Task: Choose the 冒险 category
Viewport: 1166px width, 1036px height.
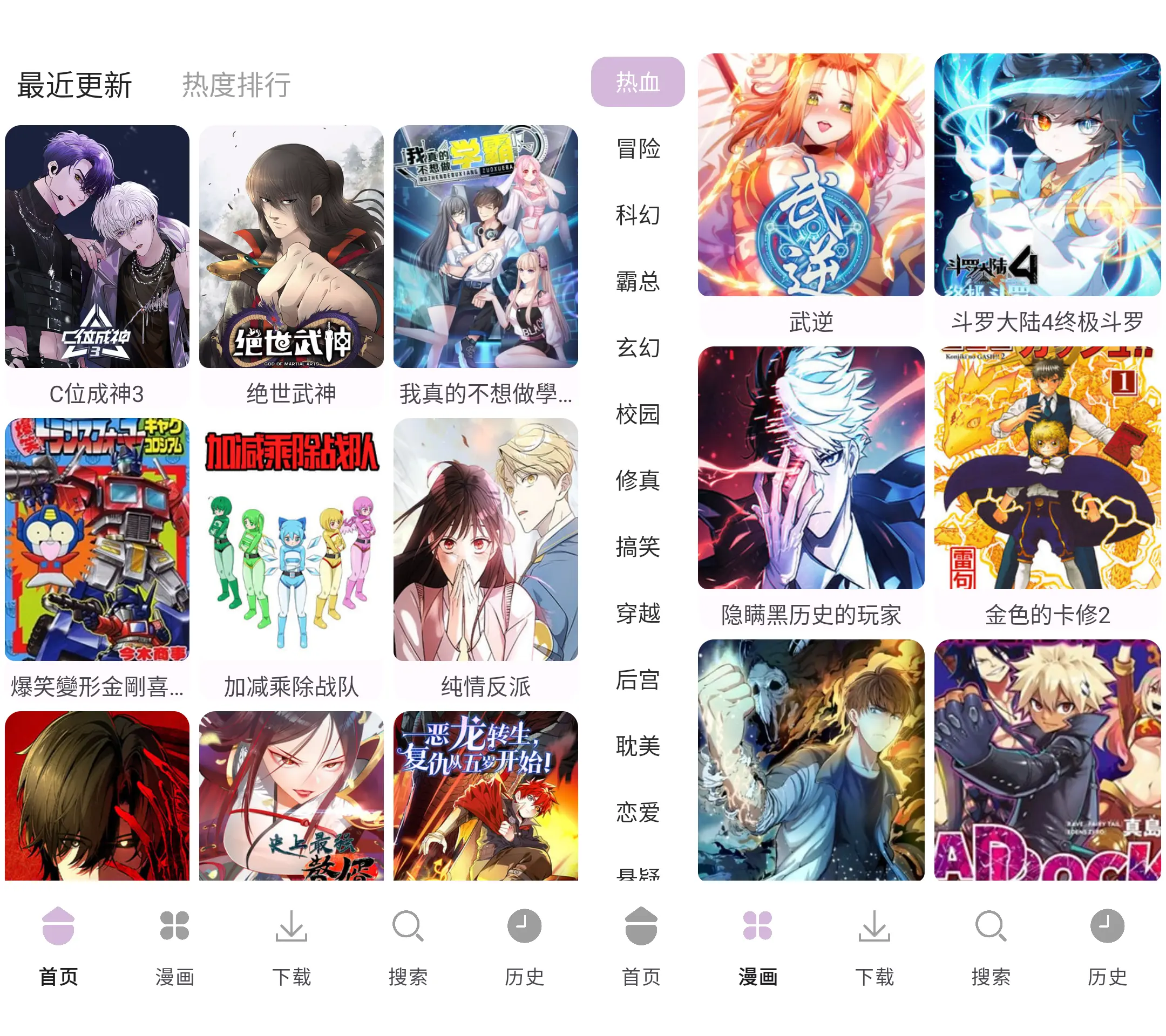Action: 637,149
